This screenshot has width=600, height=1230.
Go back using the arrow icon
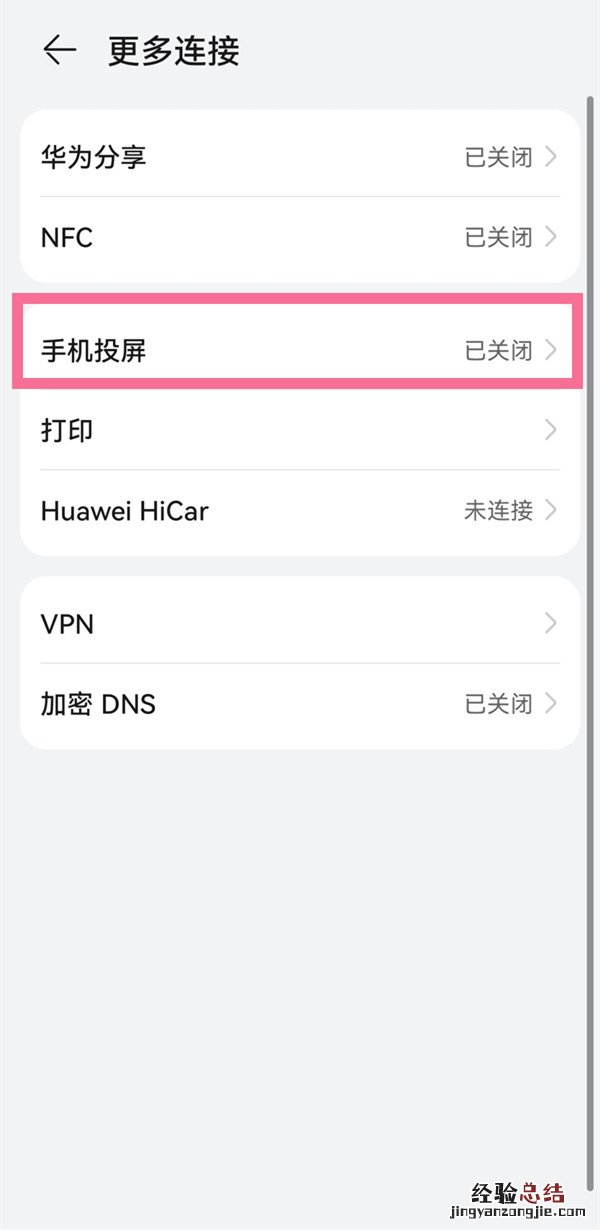(x=60, y=51)
